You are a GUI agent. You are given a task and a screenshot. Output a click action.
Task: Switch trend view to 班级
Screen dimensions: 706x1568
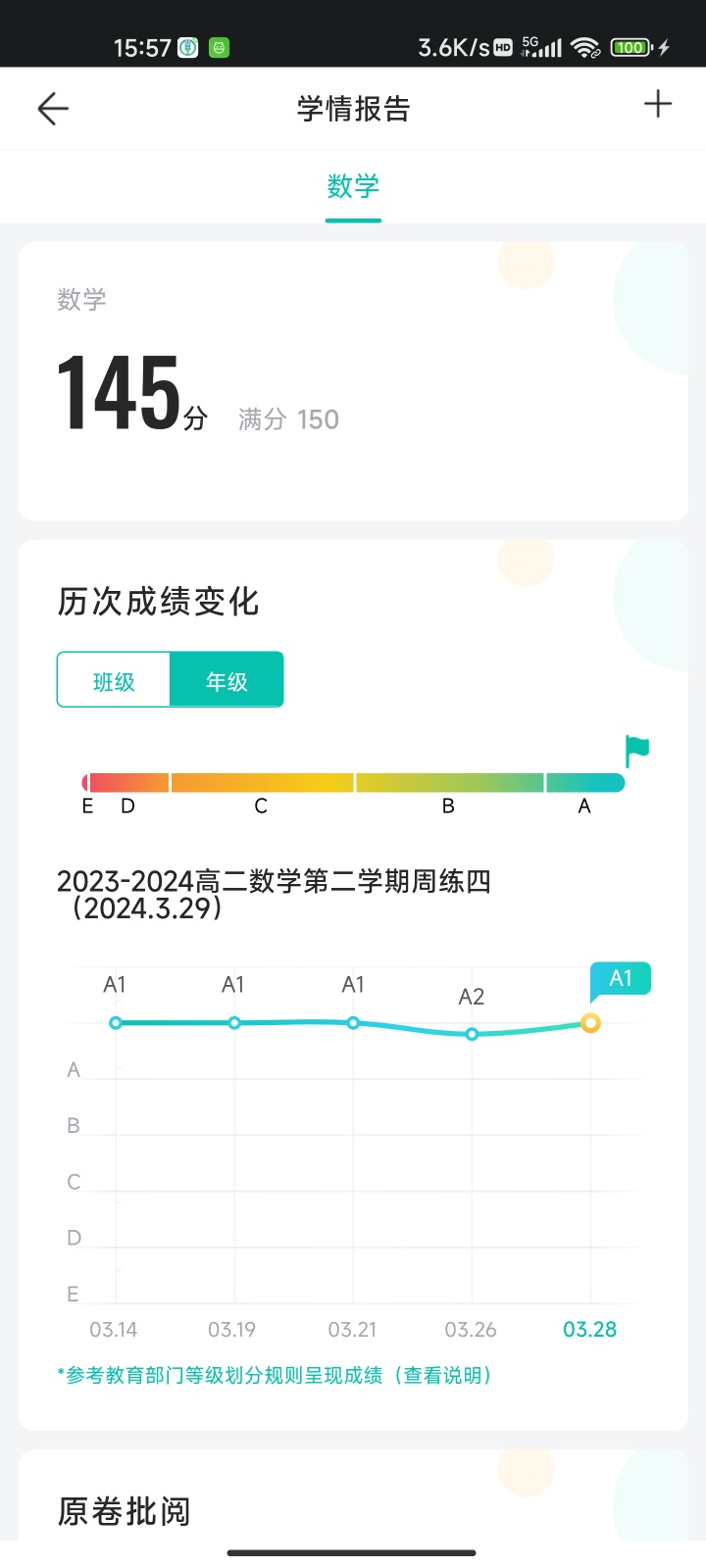pos(114,681)
